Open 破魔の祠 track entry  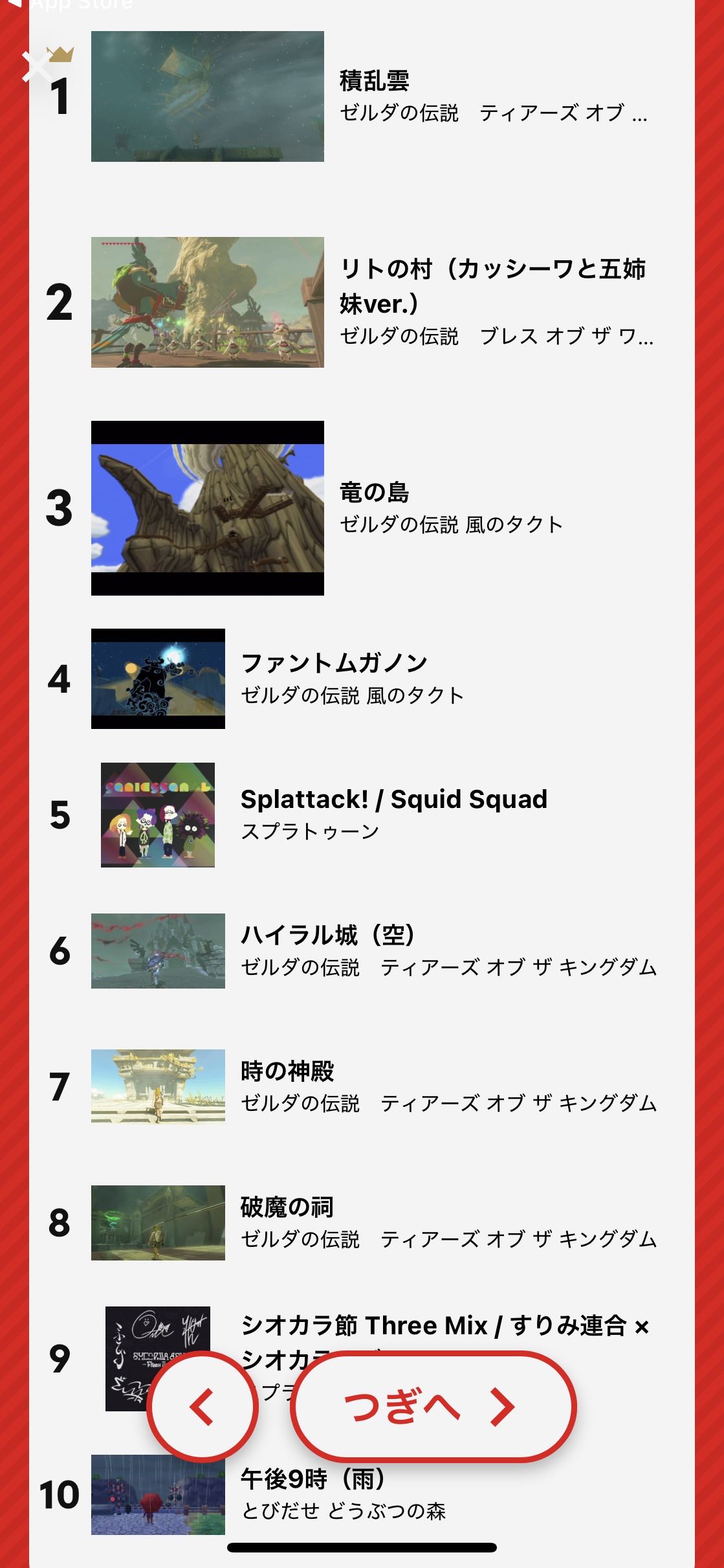coord(287,1207)
